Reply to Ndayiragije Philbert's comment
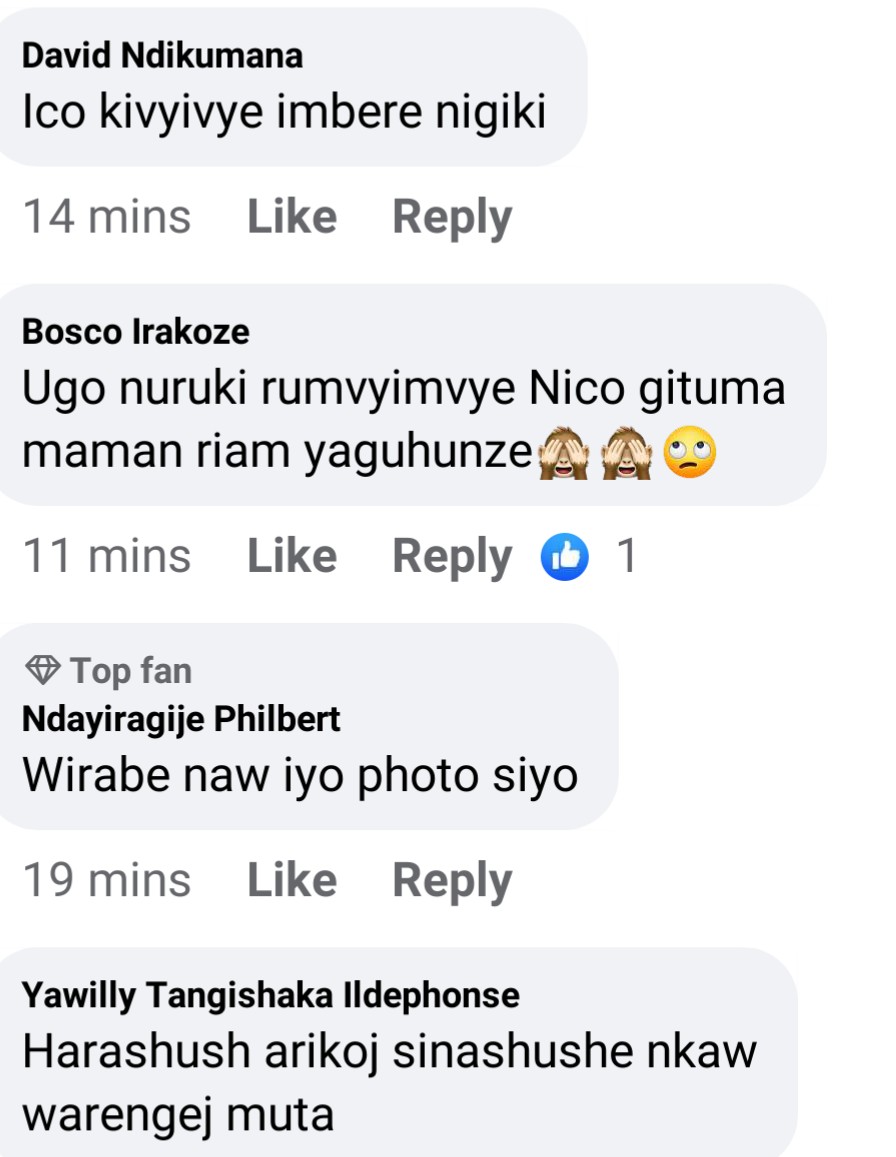 (x=451, y=880)
